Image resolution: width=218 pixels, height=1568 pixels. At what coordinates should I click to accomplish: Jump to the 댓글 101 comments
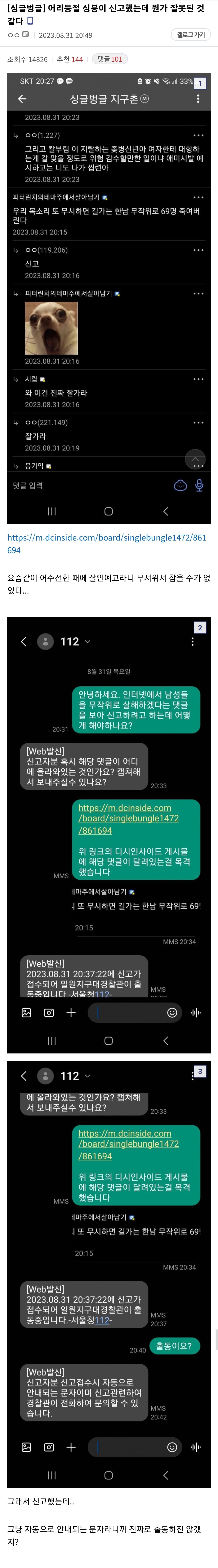[110, 59]
